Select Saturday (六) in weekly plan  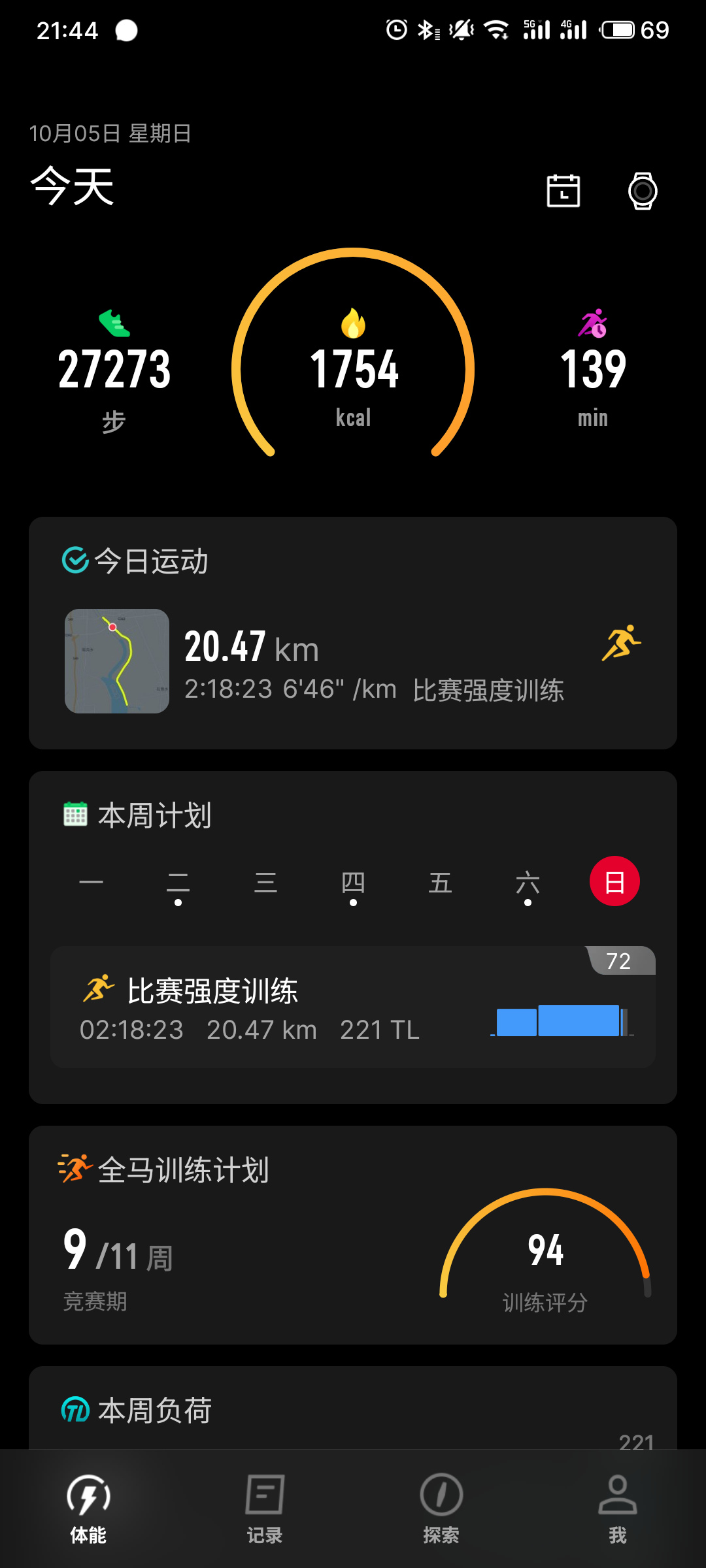528,883
